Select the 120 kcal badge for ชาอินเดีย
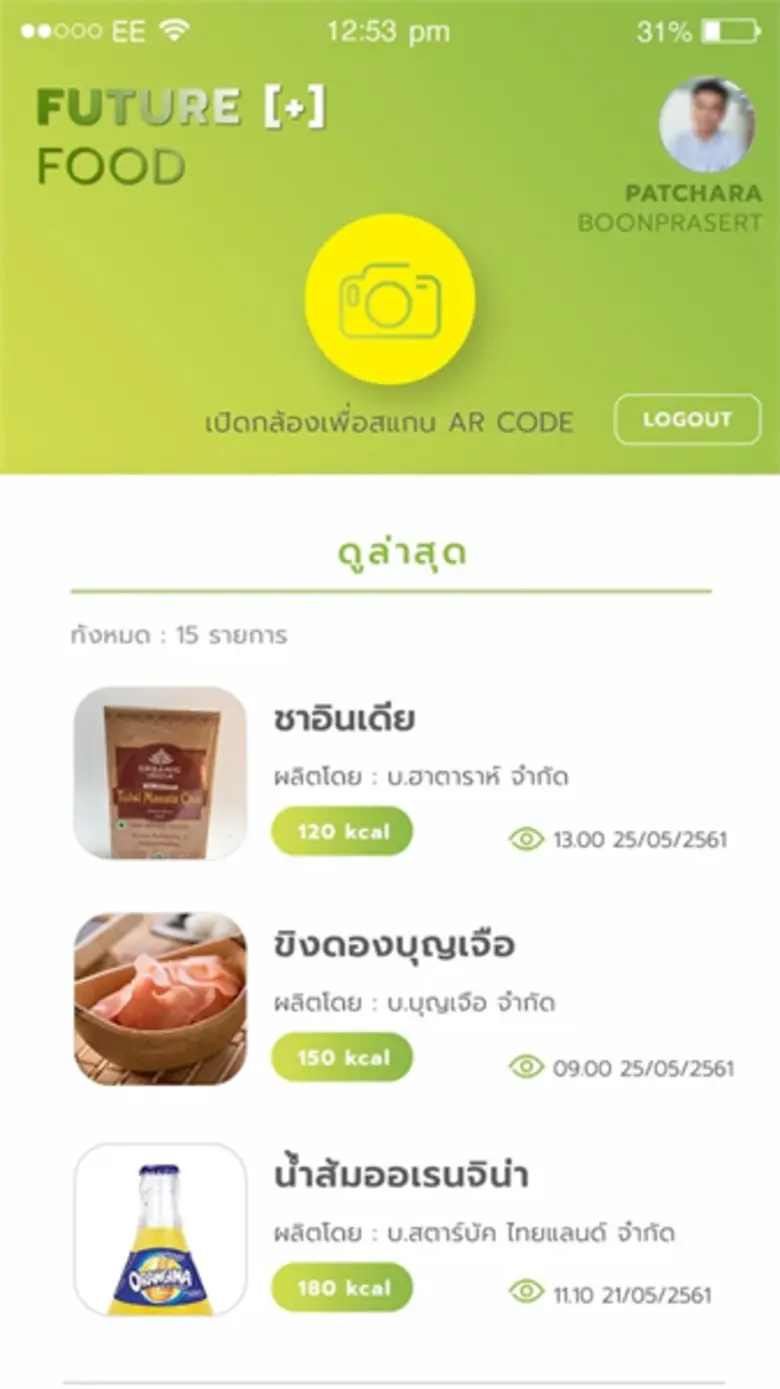The height and width of the screenshot is (1389, 780). 342,830
